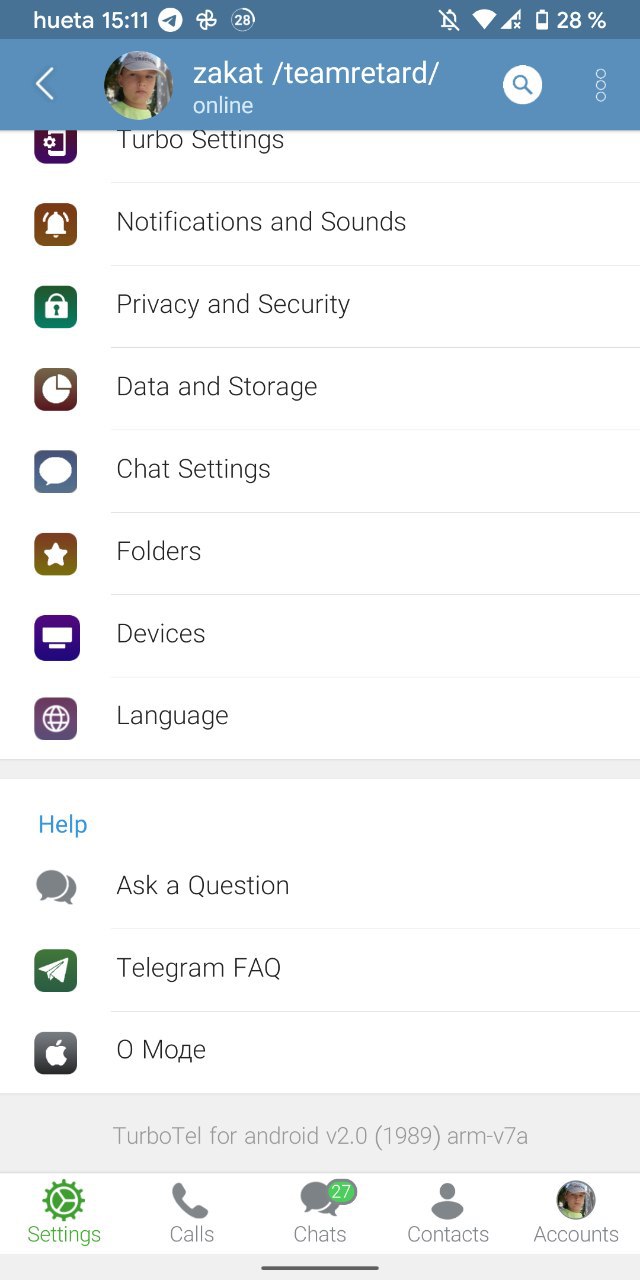This screenshot has height=1280, width=640.
Task: Switch to the Chats tab
Action: 320,1213
